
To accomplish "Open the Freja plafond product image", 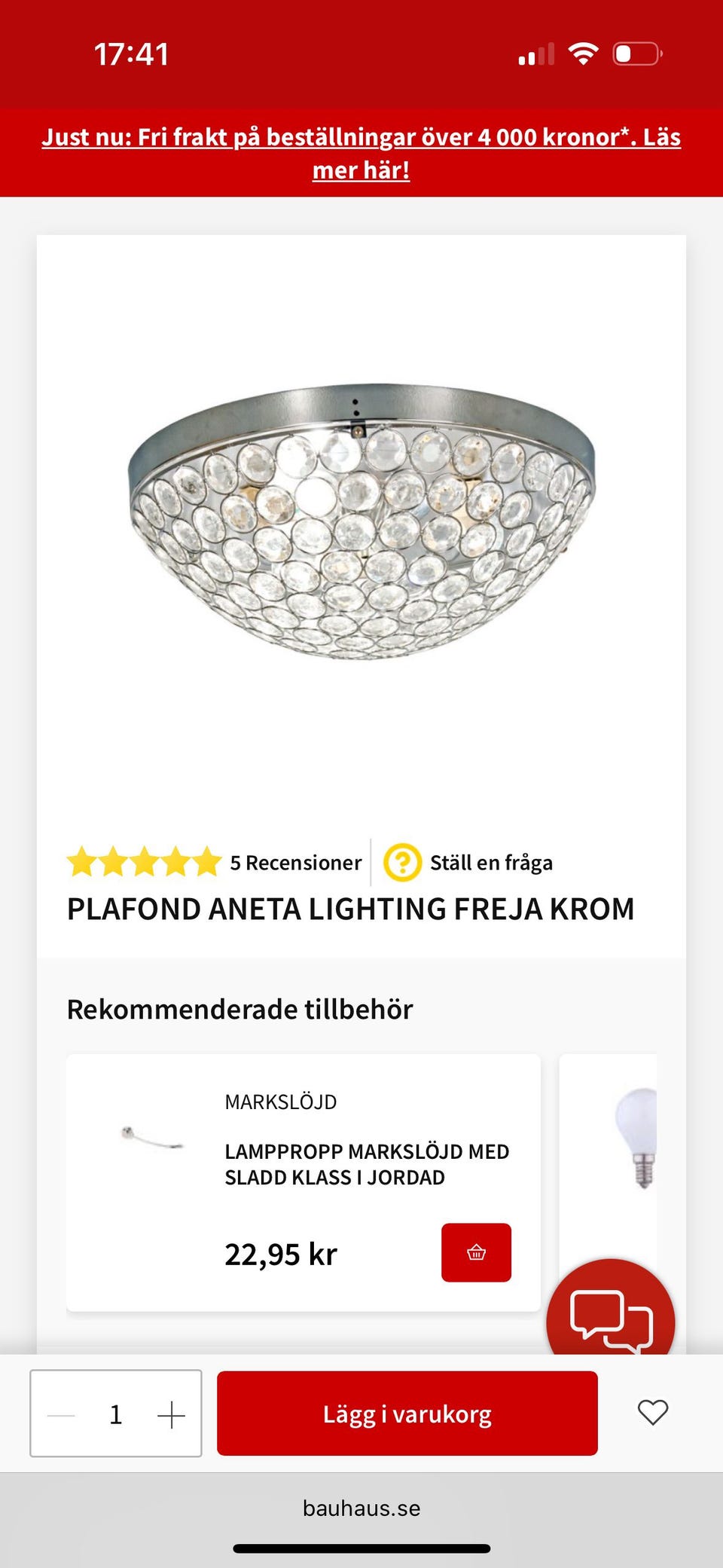I will click(x=361, y=520).
